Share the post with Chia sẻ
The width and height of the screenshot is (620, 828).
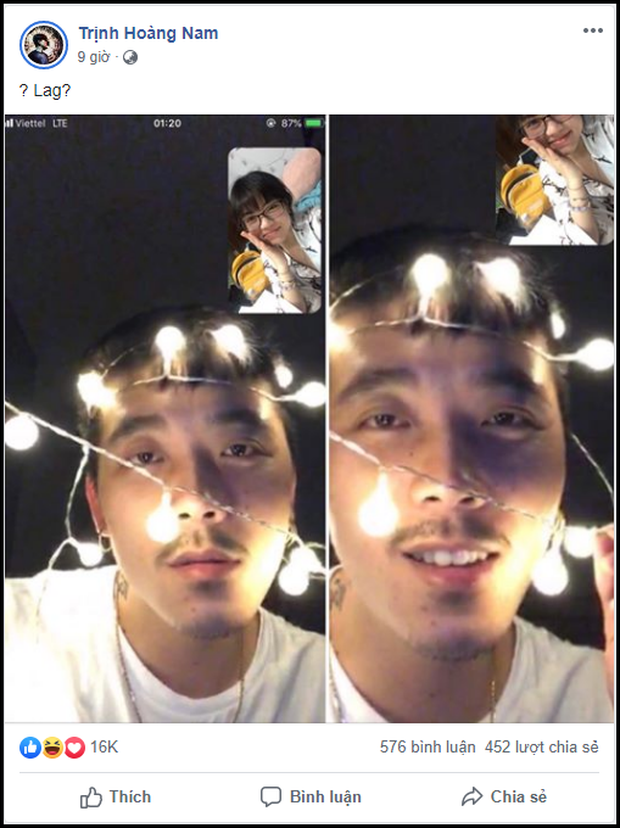point(504,797)
